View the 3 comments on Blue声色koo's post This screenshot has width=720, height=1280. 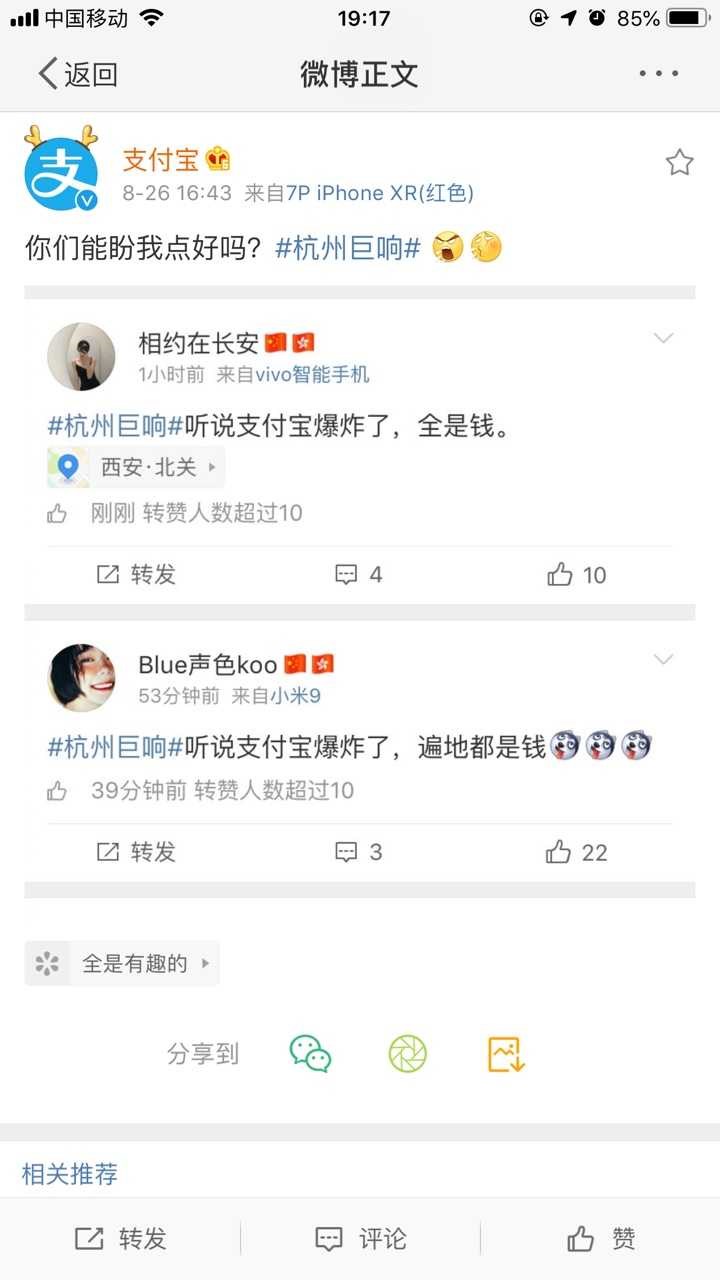358,852
